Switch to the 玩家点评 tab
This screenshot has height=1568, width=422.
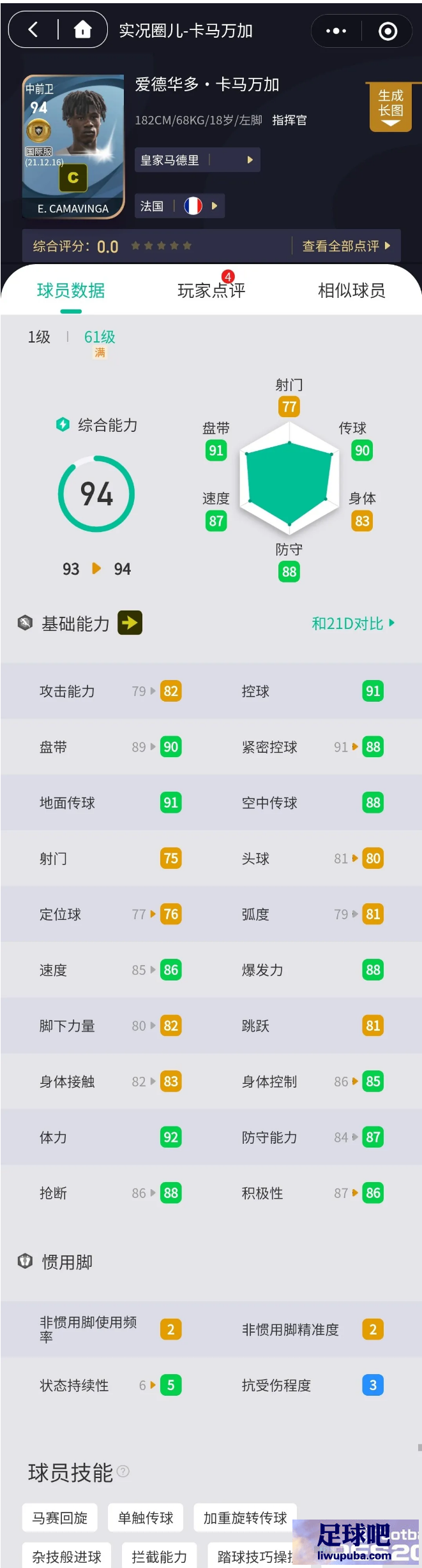[211, 291]
